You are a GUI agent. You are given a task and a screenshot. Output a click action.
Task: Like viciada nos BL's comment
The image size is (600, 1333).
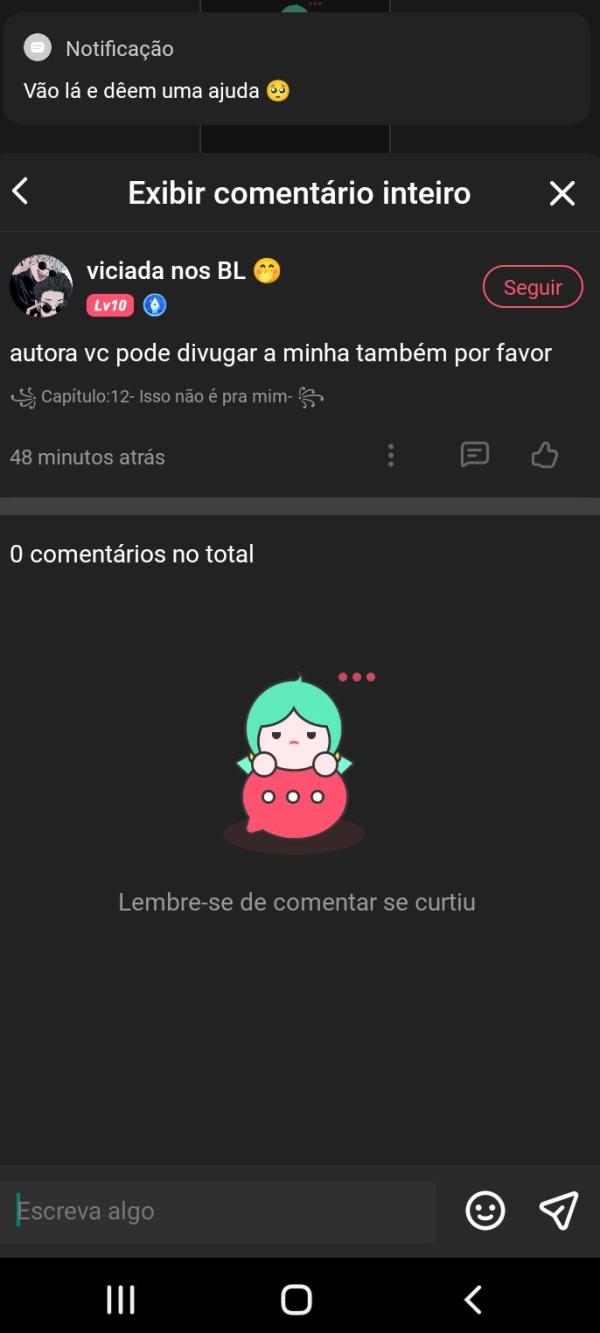click(x=544, y=455)
